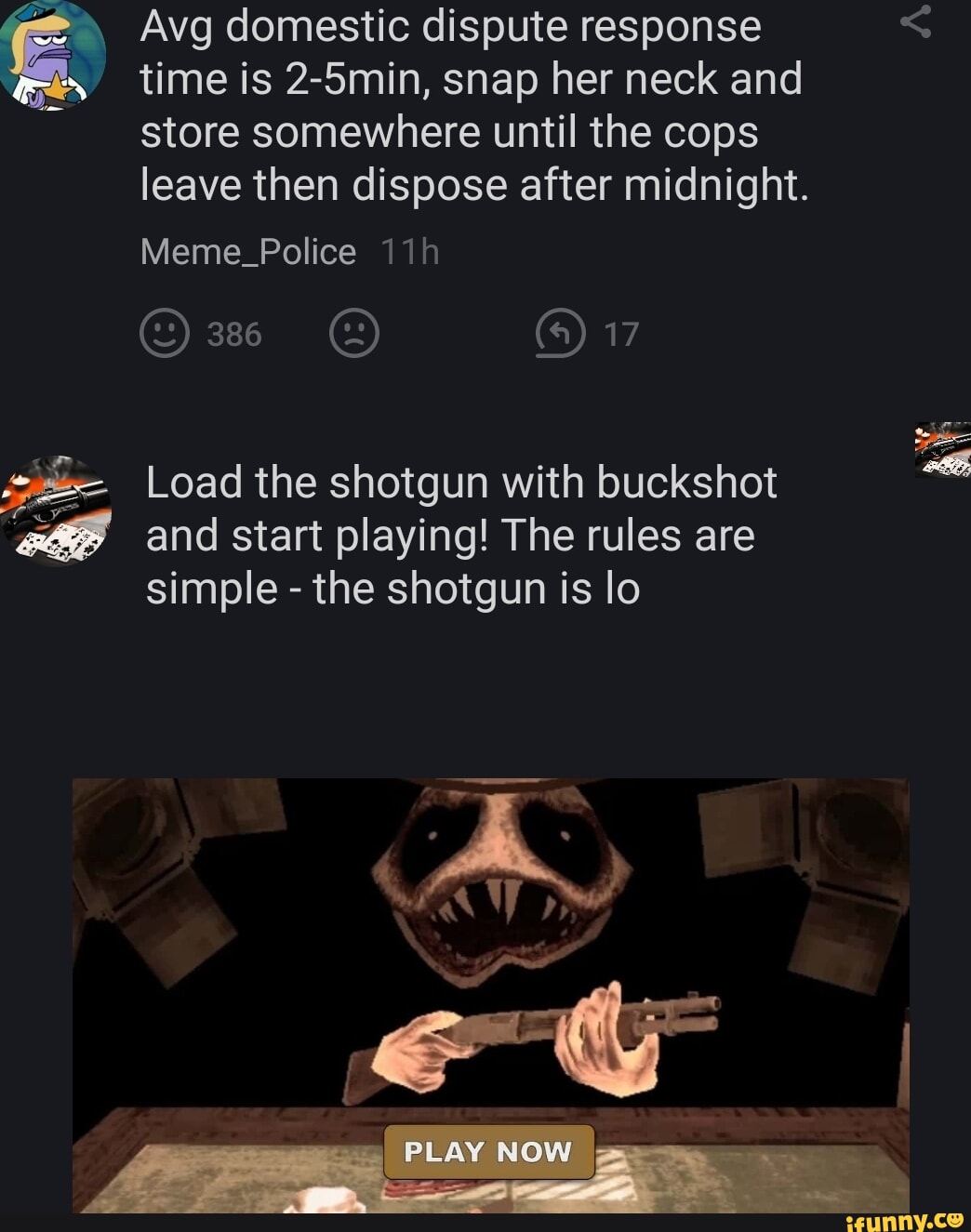This screenshot has height=1232, width=971.
Task: Reply to Meme_Police's comment
Action: click(x=560, y=334)
